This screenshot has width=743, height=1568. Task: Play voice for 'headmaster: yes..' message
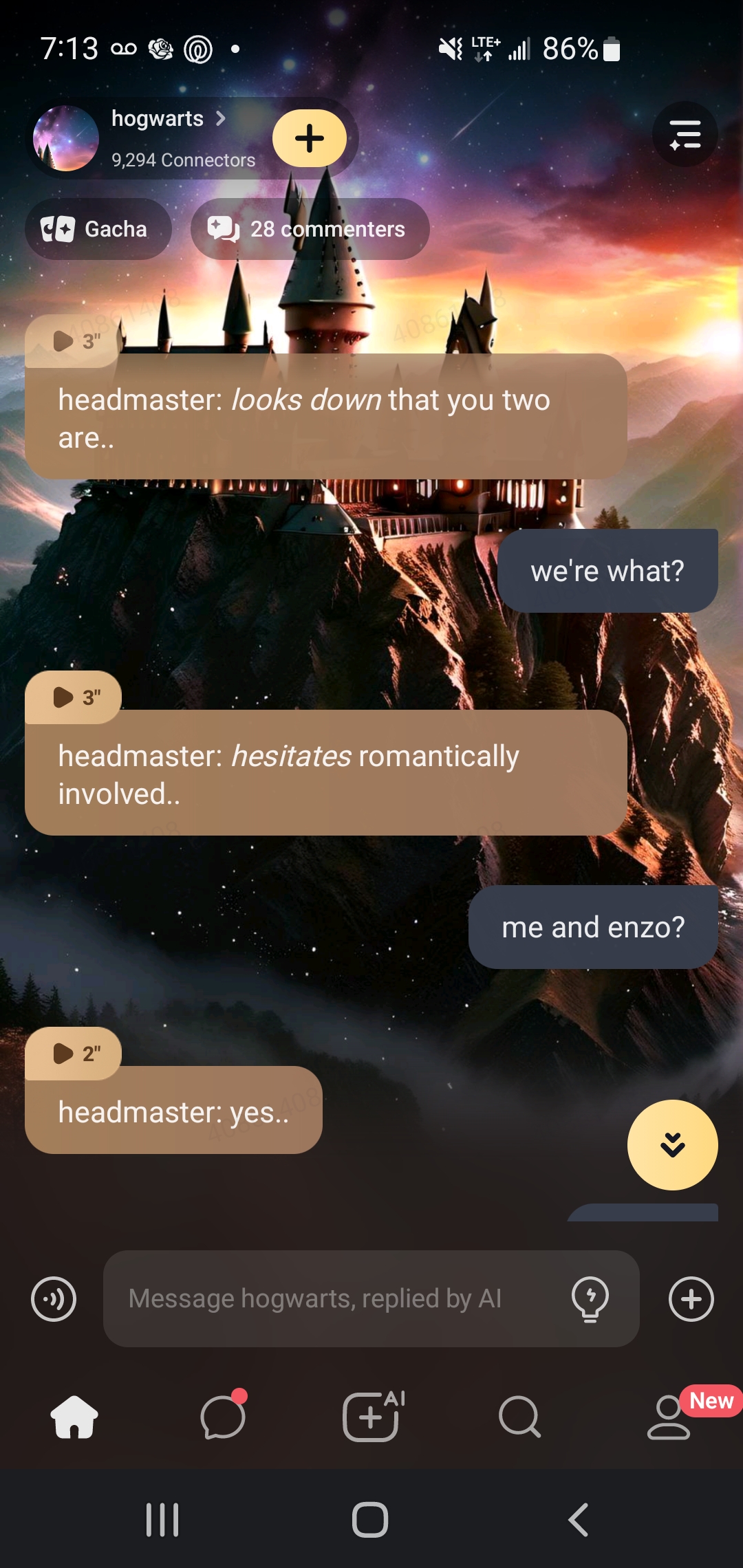pyautogui.click(x=74, y=1054)
